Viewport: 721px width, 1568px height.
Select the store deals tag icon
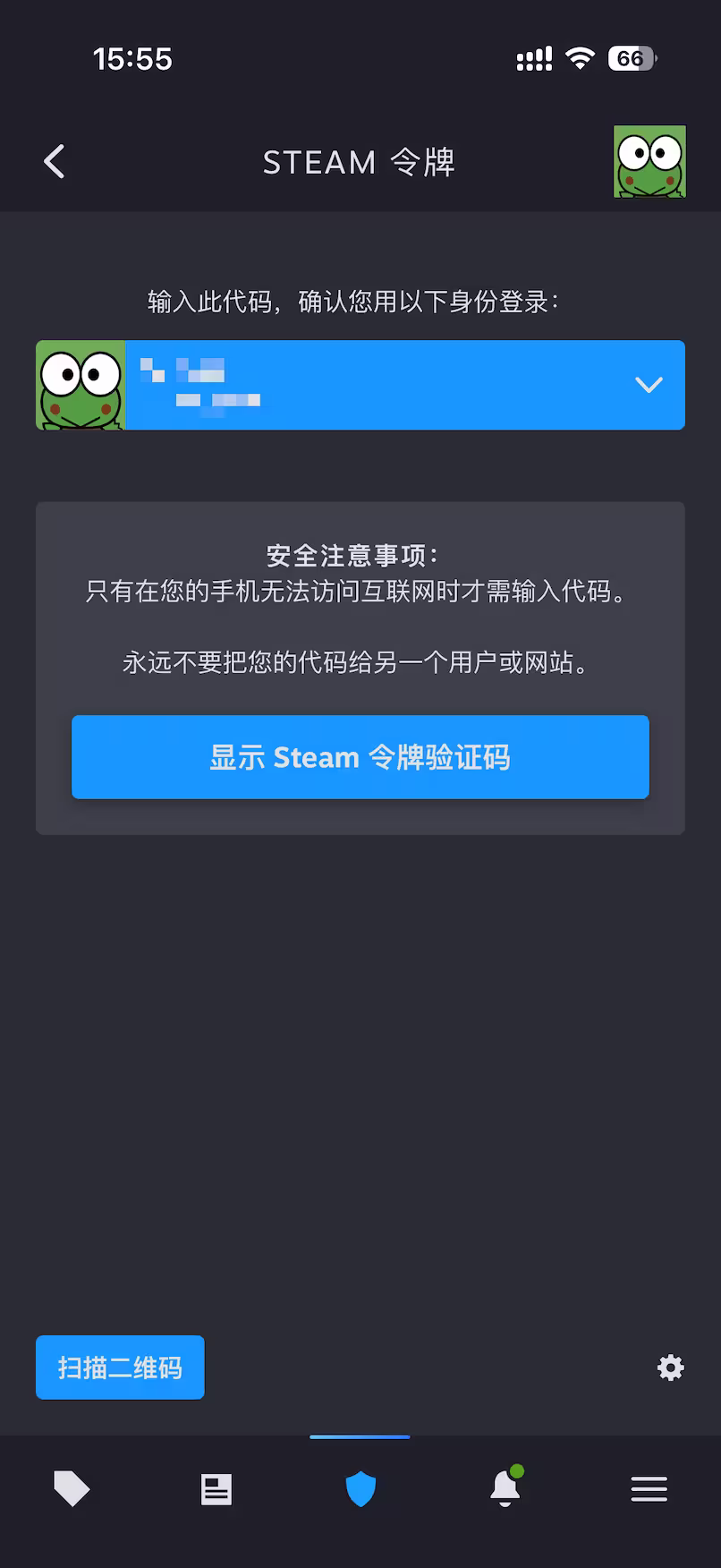[x=72, y=1488]
